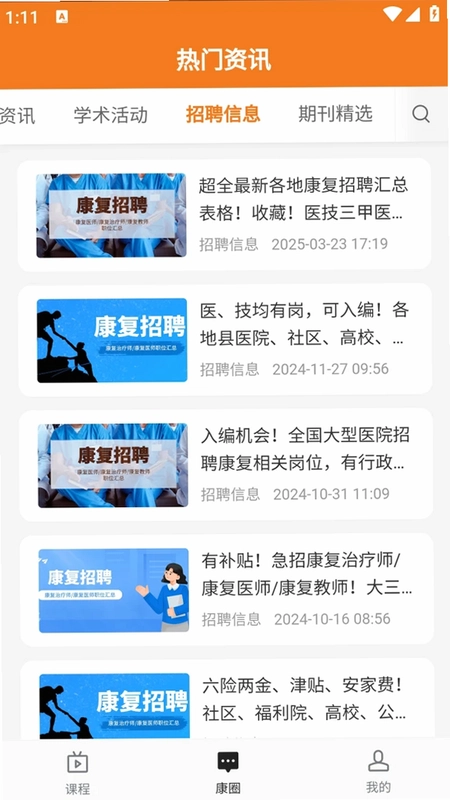Tap the 康圈 bottom navigation item

[228, 772]
